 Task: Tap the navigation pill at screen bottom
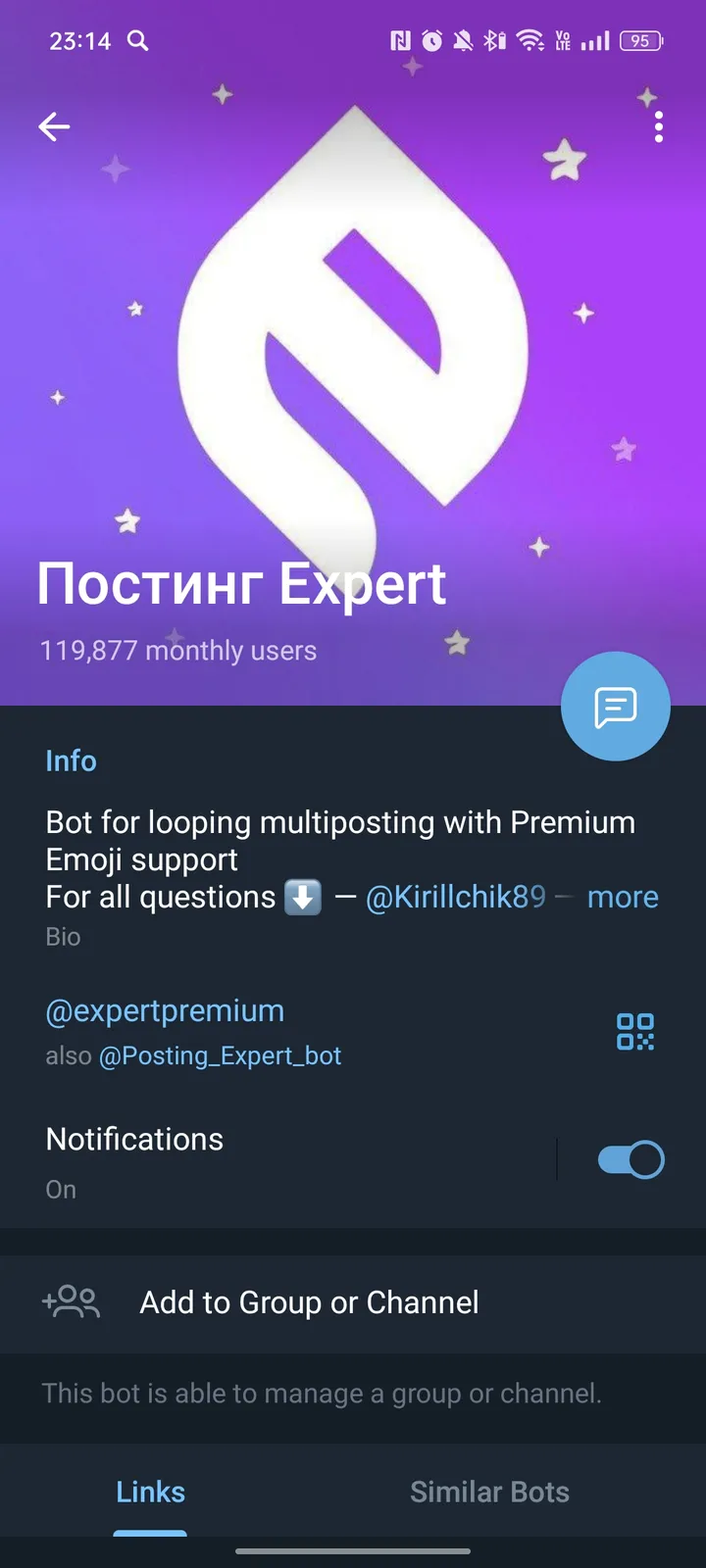point(353,1551)
